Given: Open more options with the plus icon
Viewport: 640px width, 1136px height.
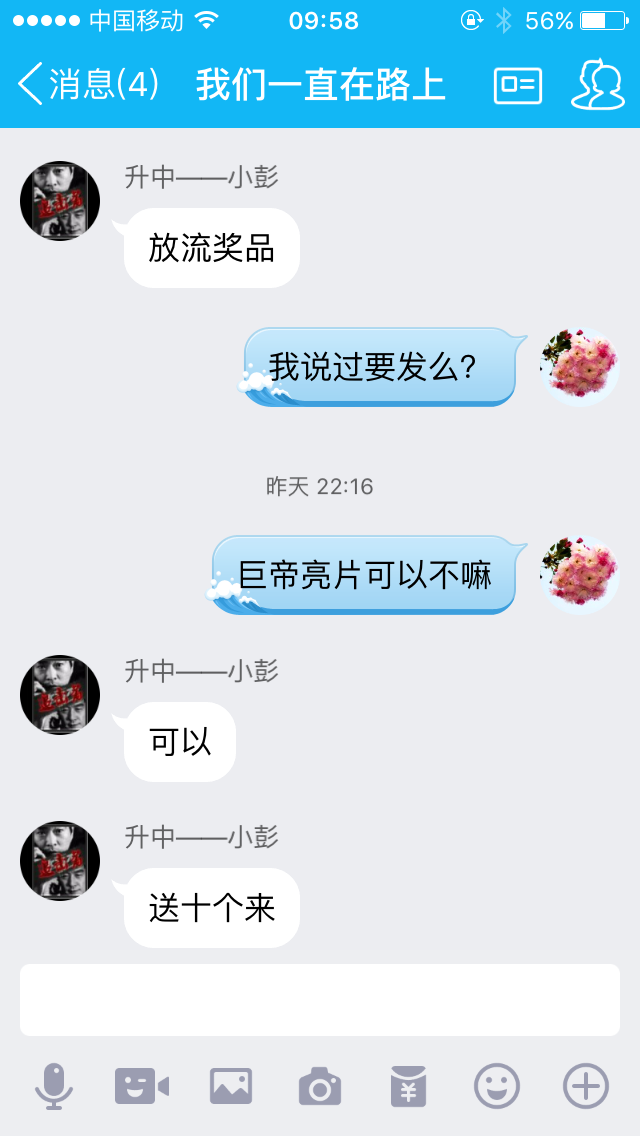Looking at the screenshot, I should 586,1085.
